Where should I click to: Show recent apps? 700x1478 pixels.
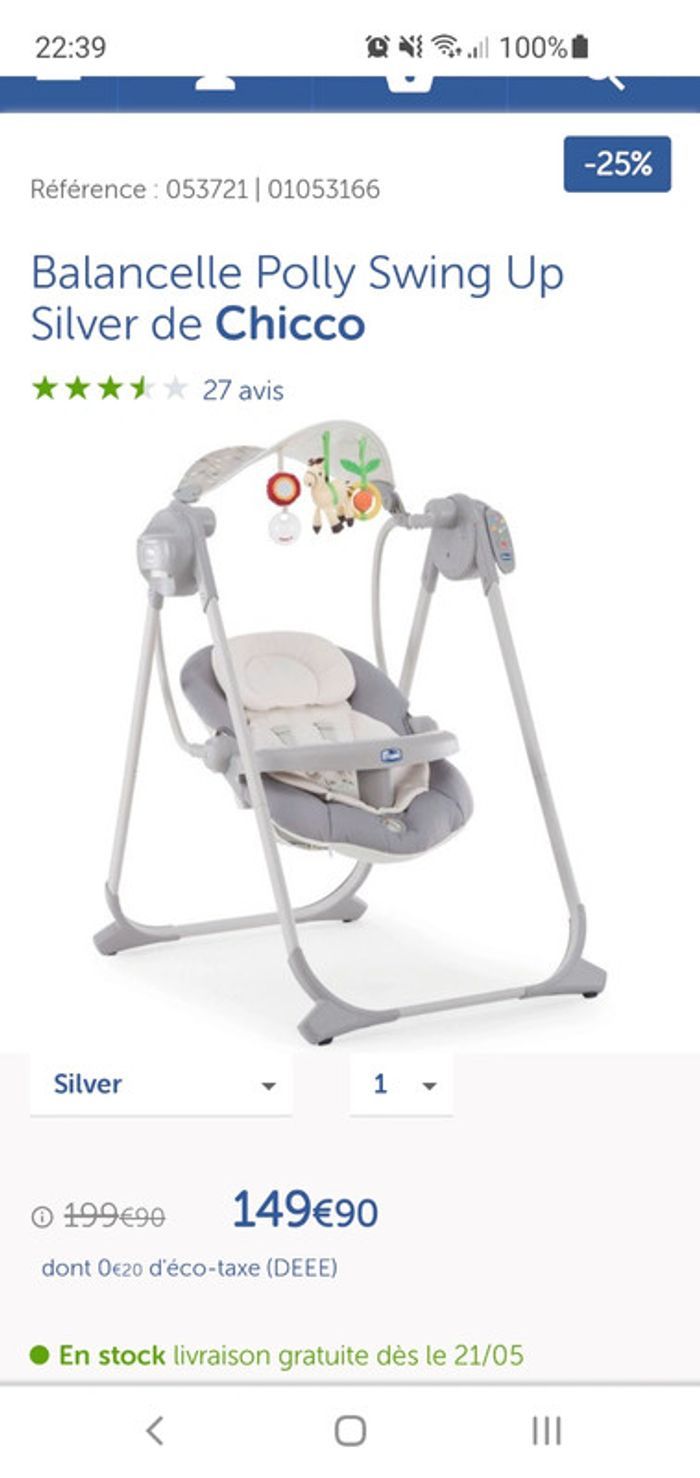pos(546,1431)
